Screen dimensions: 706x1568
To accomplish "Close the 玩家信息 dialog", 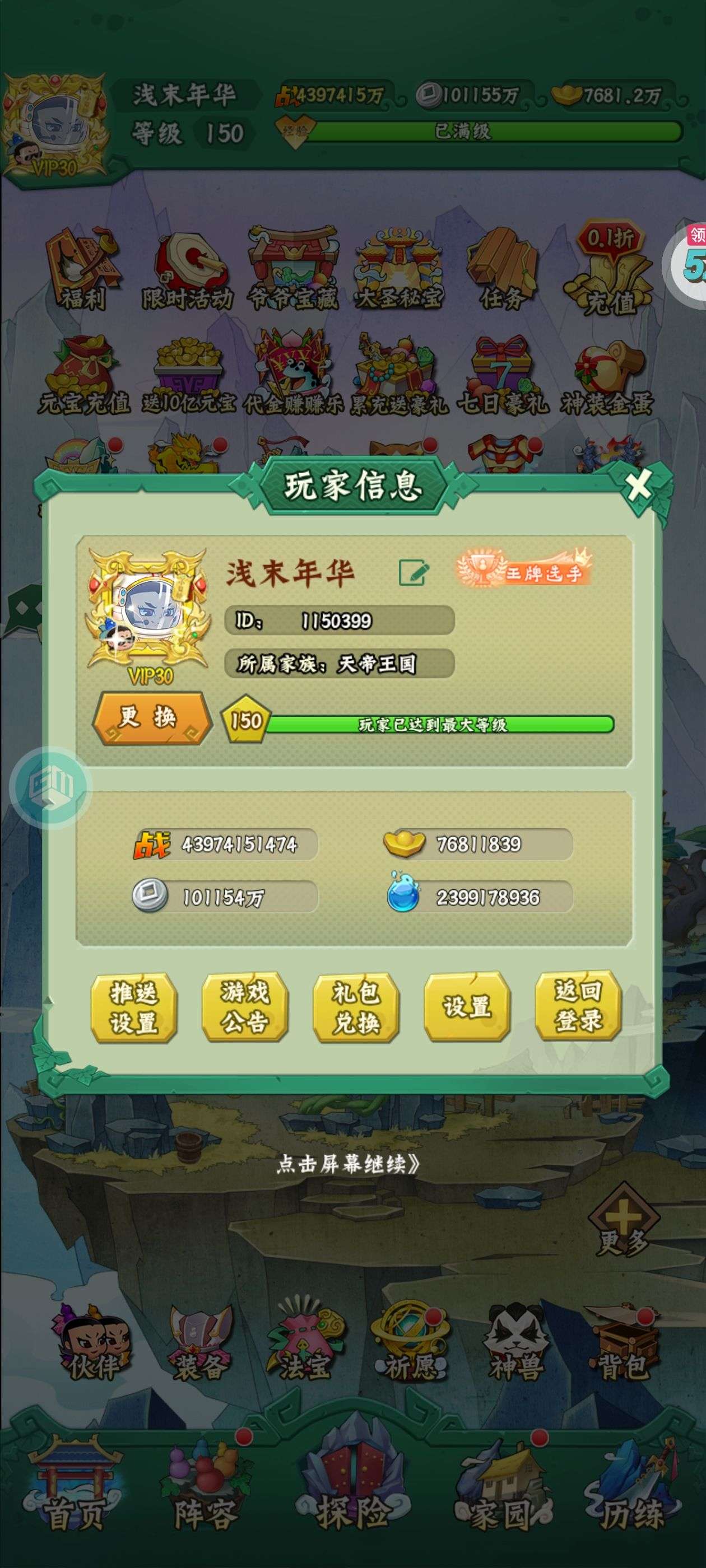I will pos(638,485).
